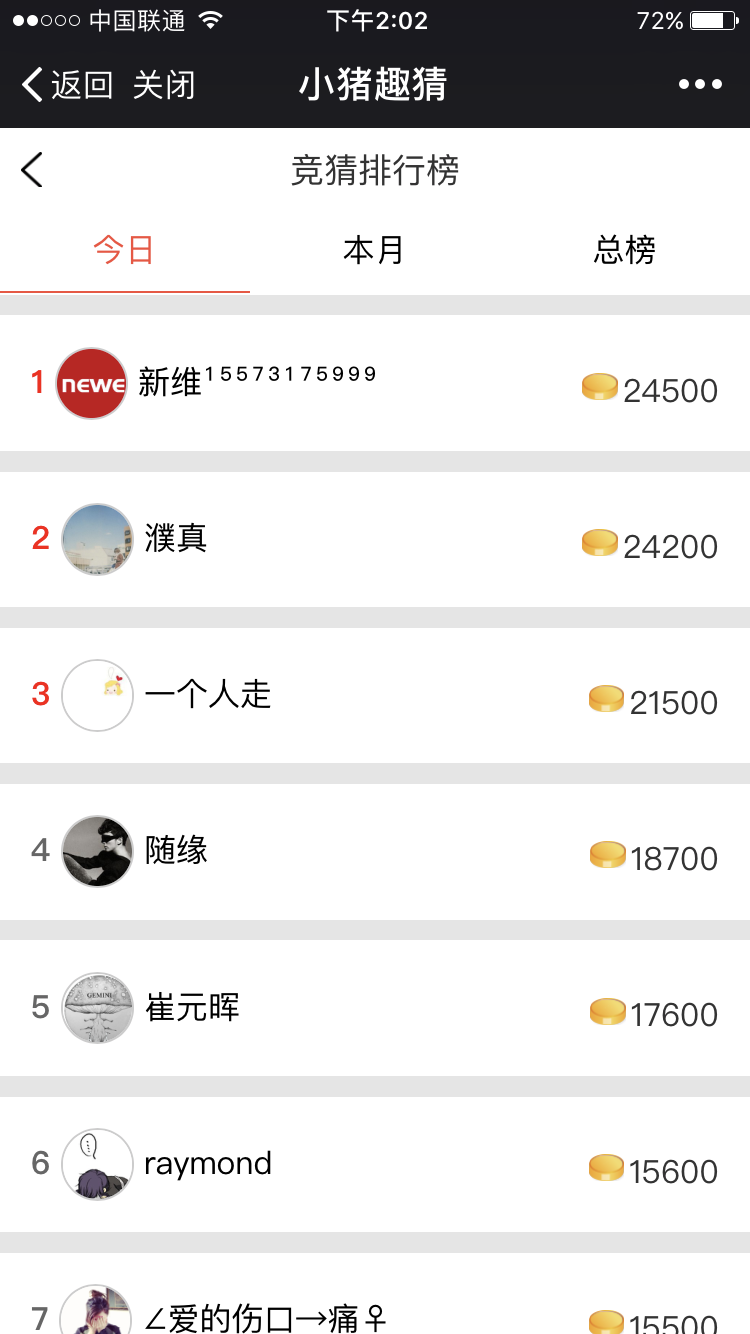
Task: Switch to the 本月 ranking tab
Action: pos(374,250)
